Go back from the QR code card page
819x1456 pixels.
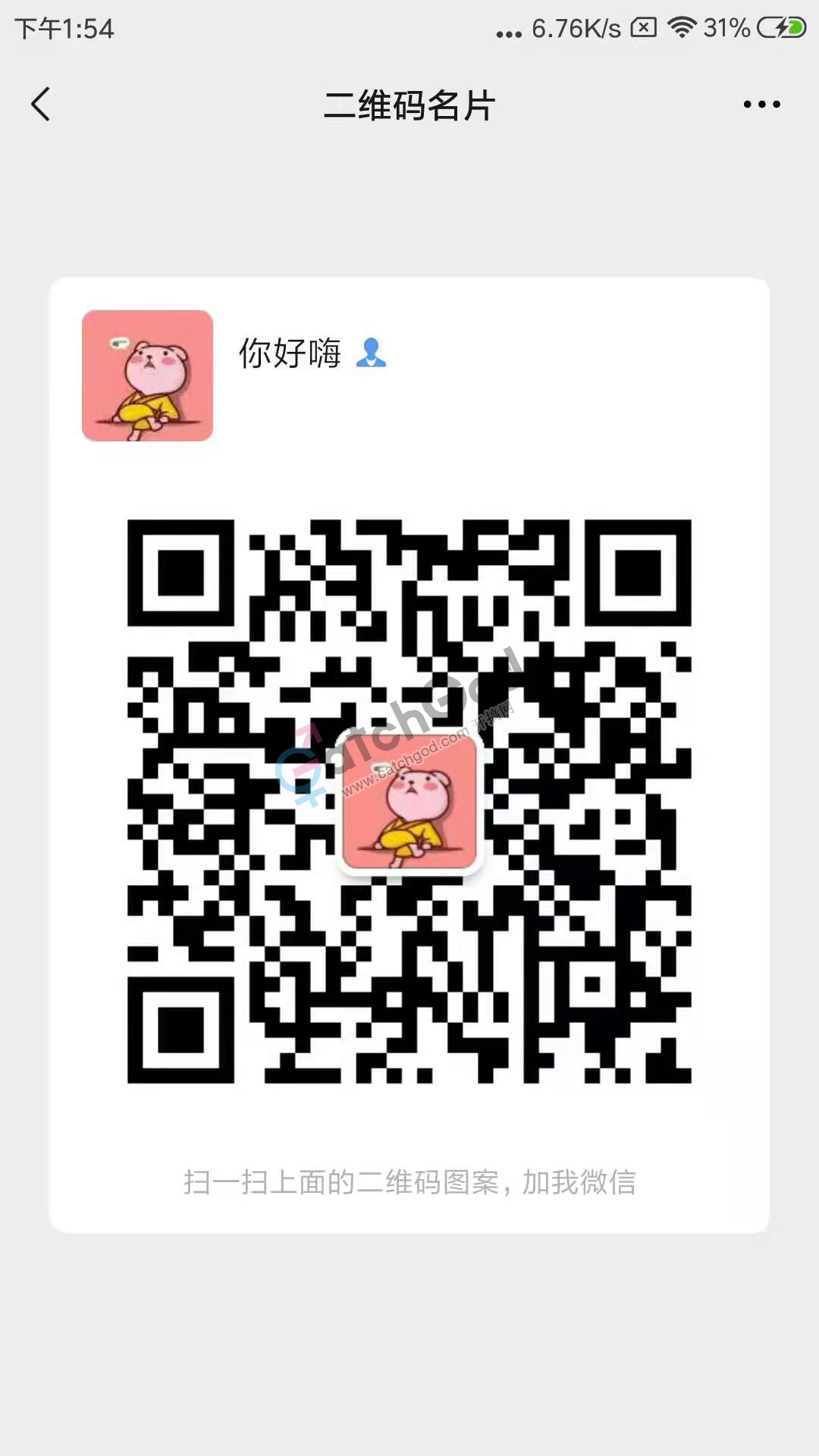[41, 104]
